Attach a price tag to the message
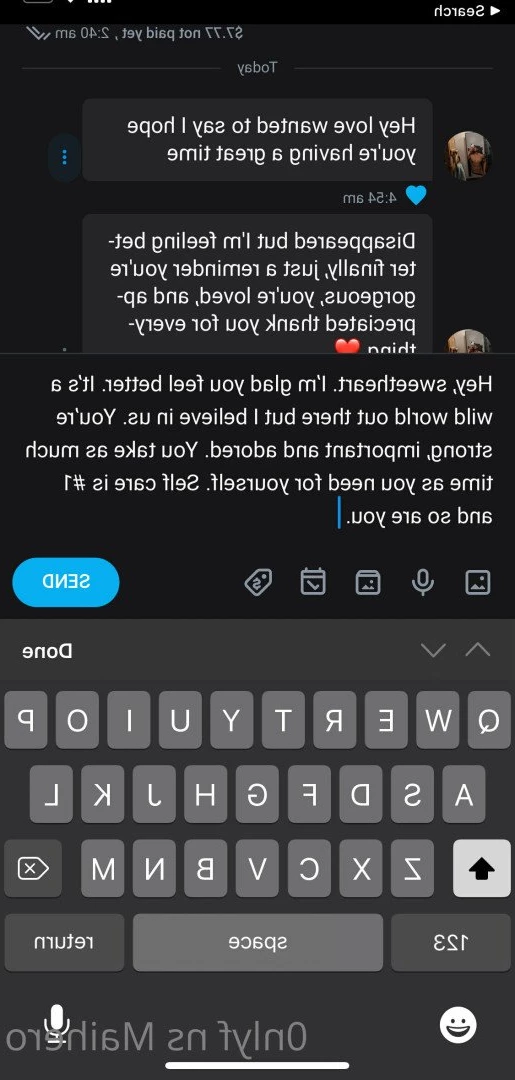Screen dimensions: 515x1080 click(x=258, y=583)
